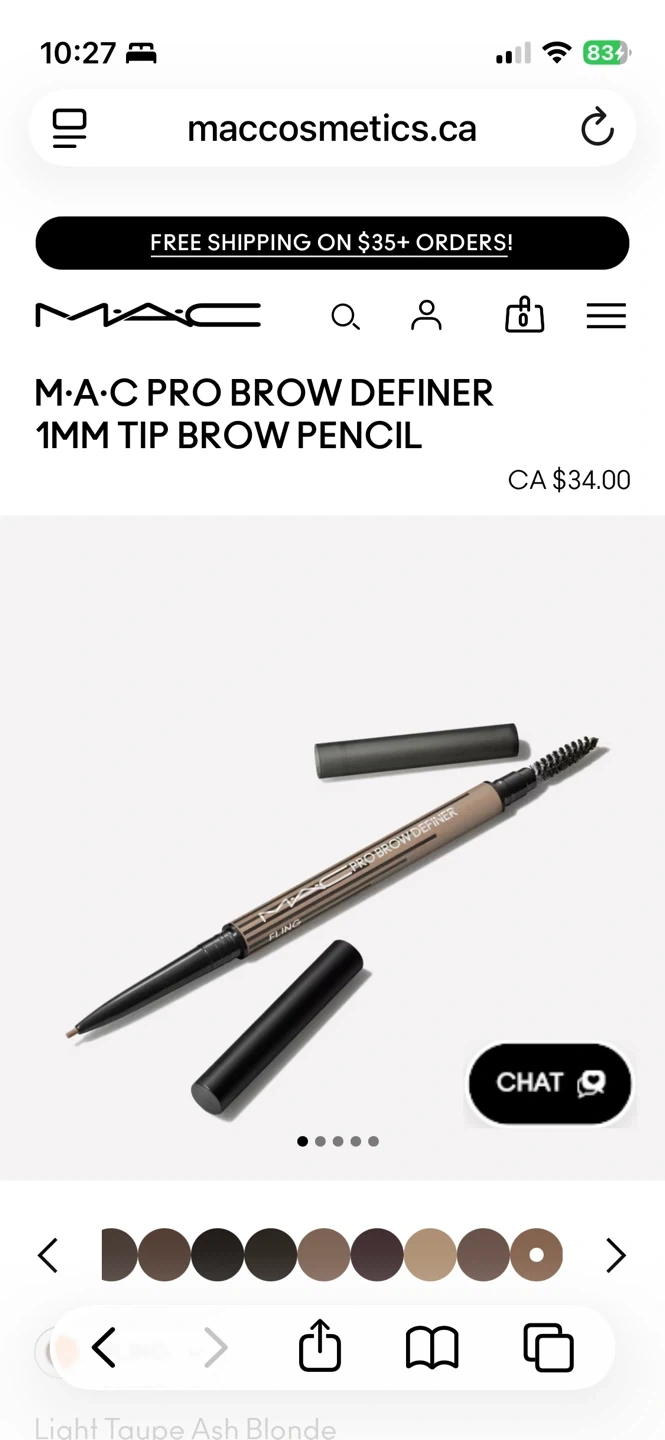This screenshot has height=1440, width=665.
Task: Go back using the Safari back arrow
Action: (x=103, y=1347)
